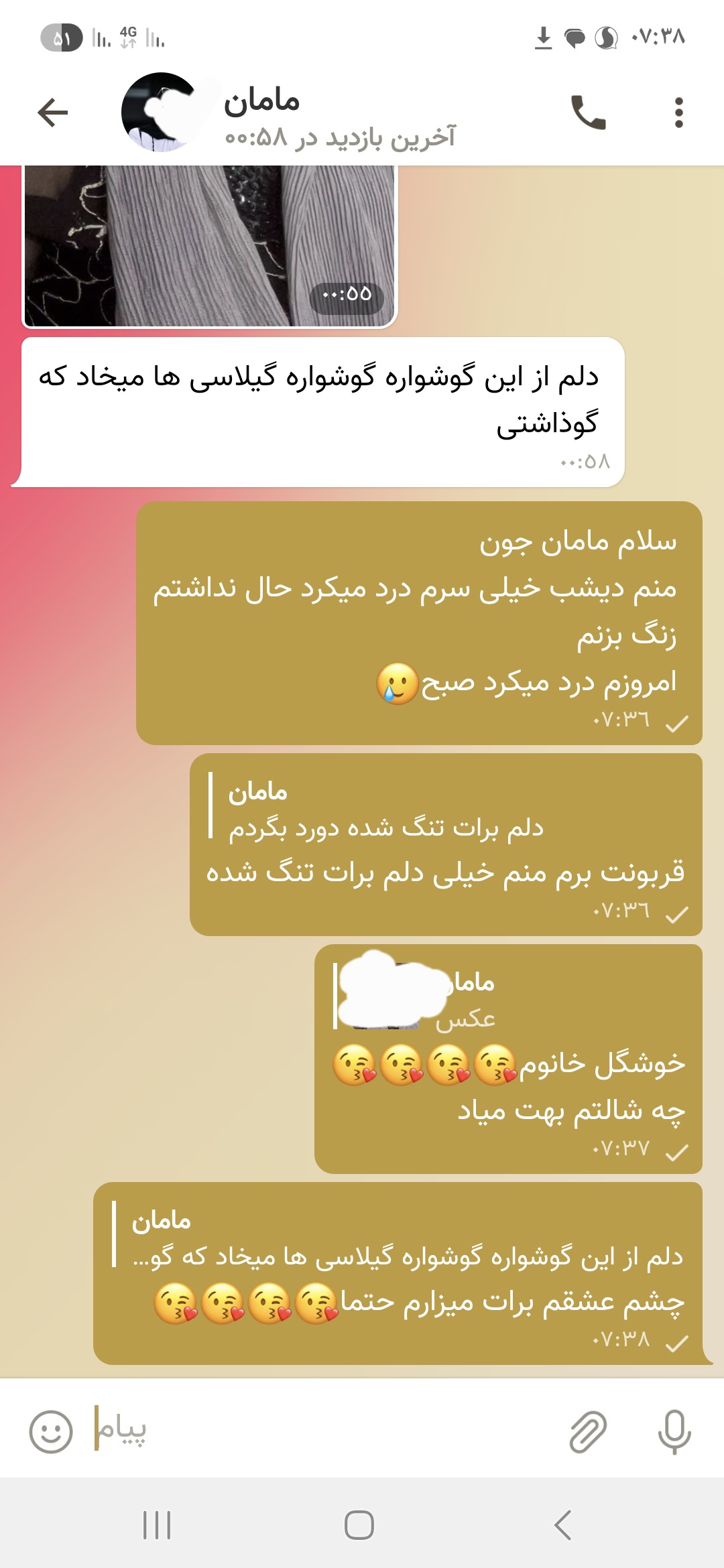Viewport: 724px width, 1568px height.
Task: Go to the home screen
Action: pos(359,1525)
